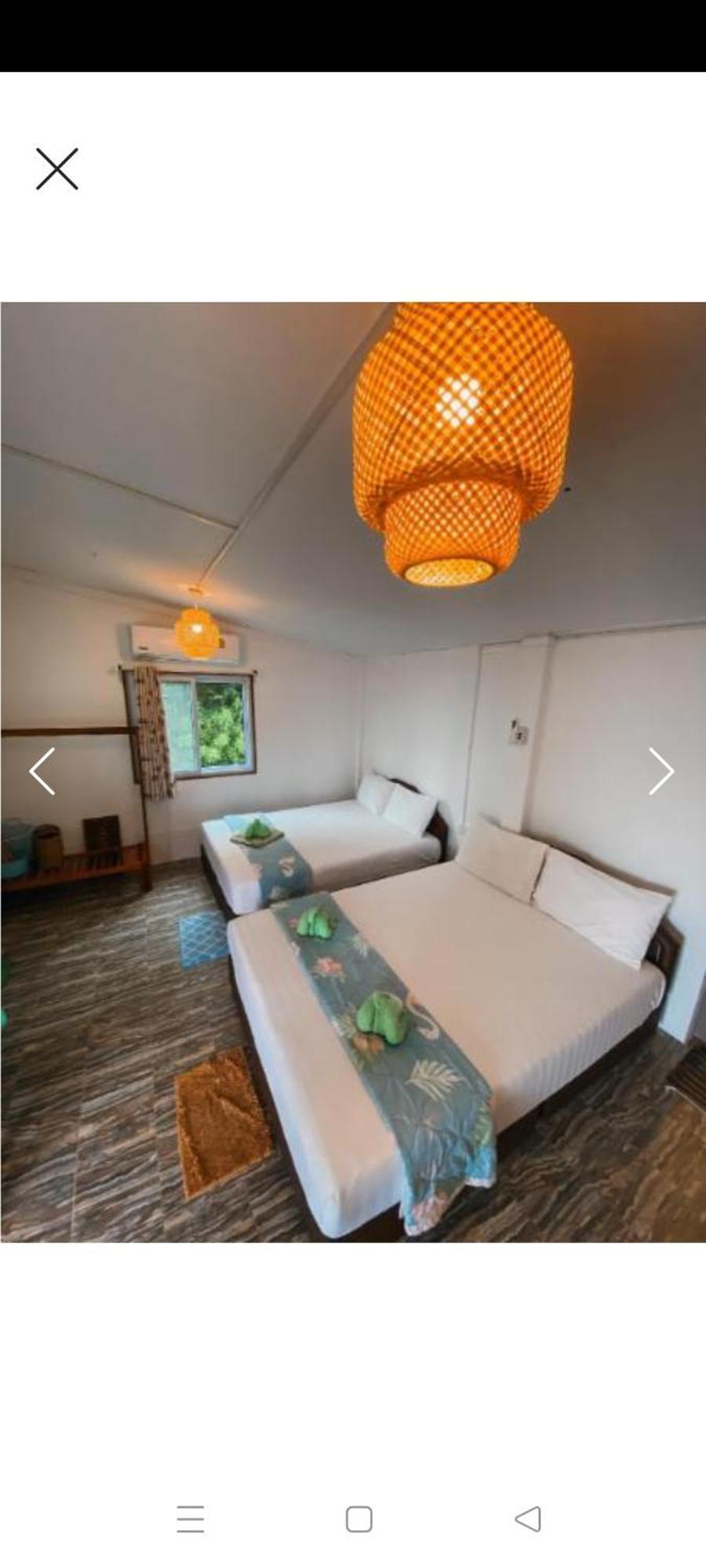Close the photo viewer

click(57, 169)
